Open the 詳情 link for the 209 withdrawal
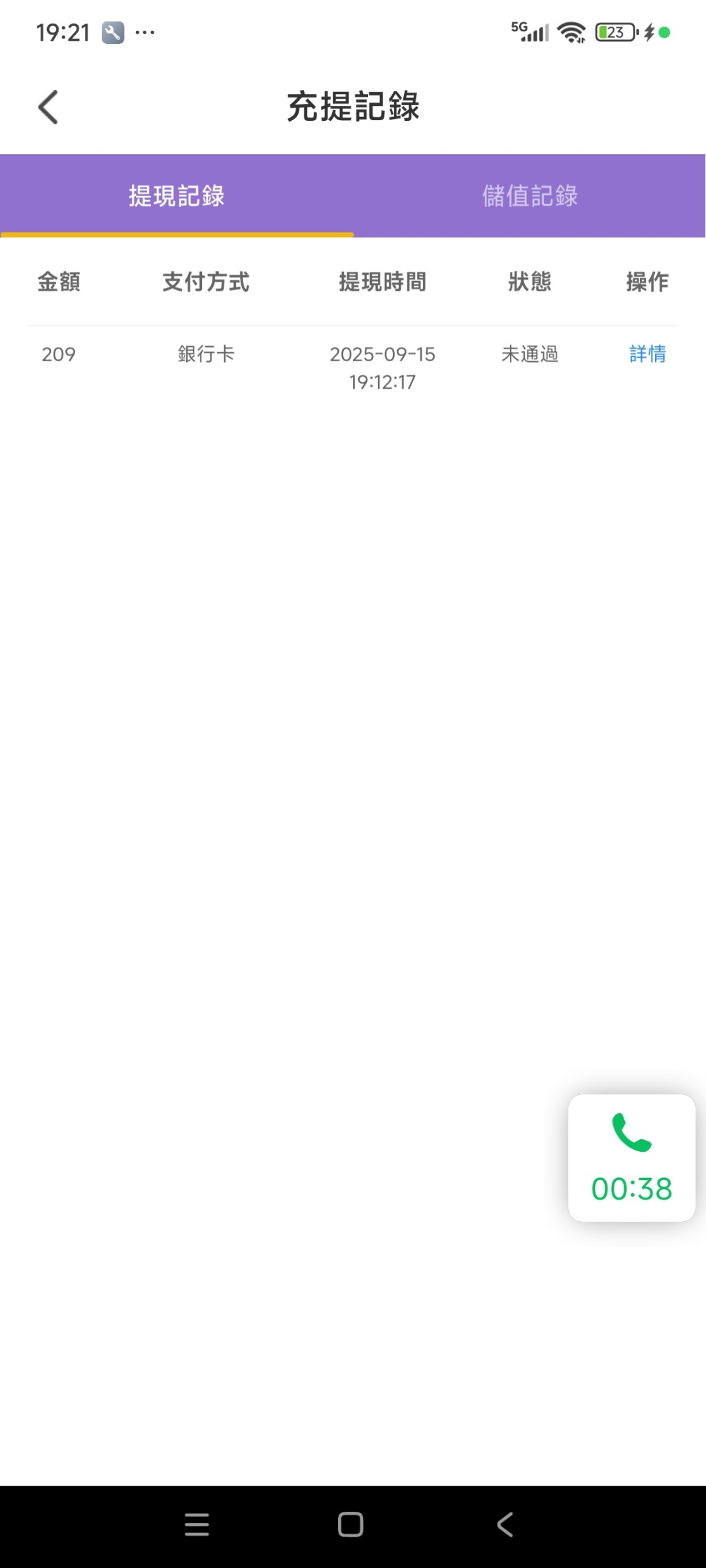The height and width of the screenshot is (1568, 706). (x=647, y=355)
